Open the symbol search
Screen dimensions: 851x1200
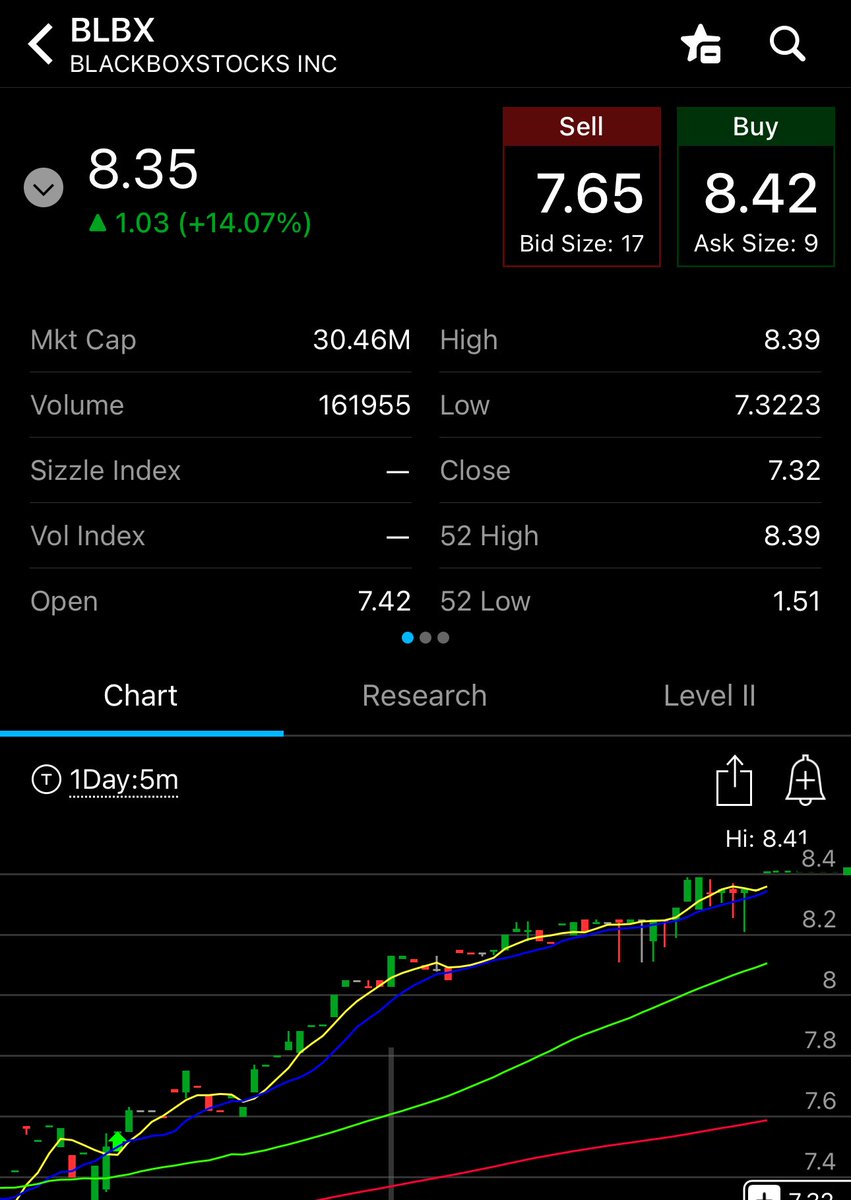click(x=787, y=44)
